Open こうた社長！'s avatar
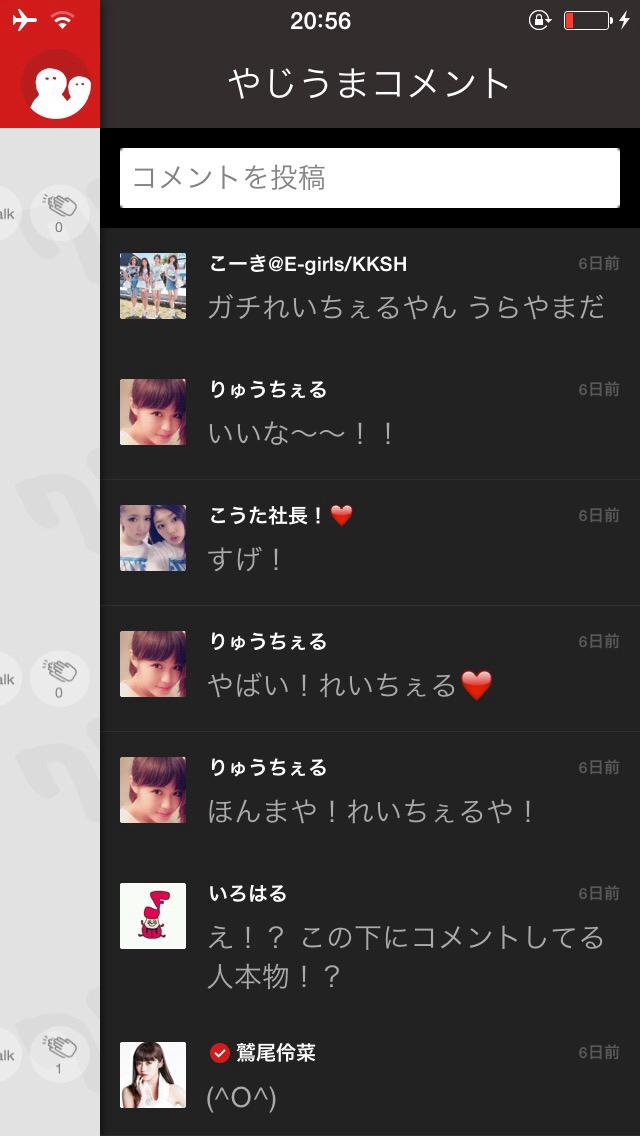 [x=153, y=538]
